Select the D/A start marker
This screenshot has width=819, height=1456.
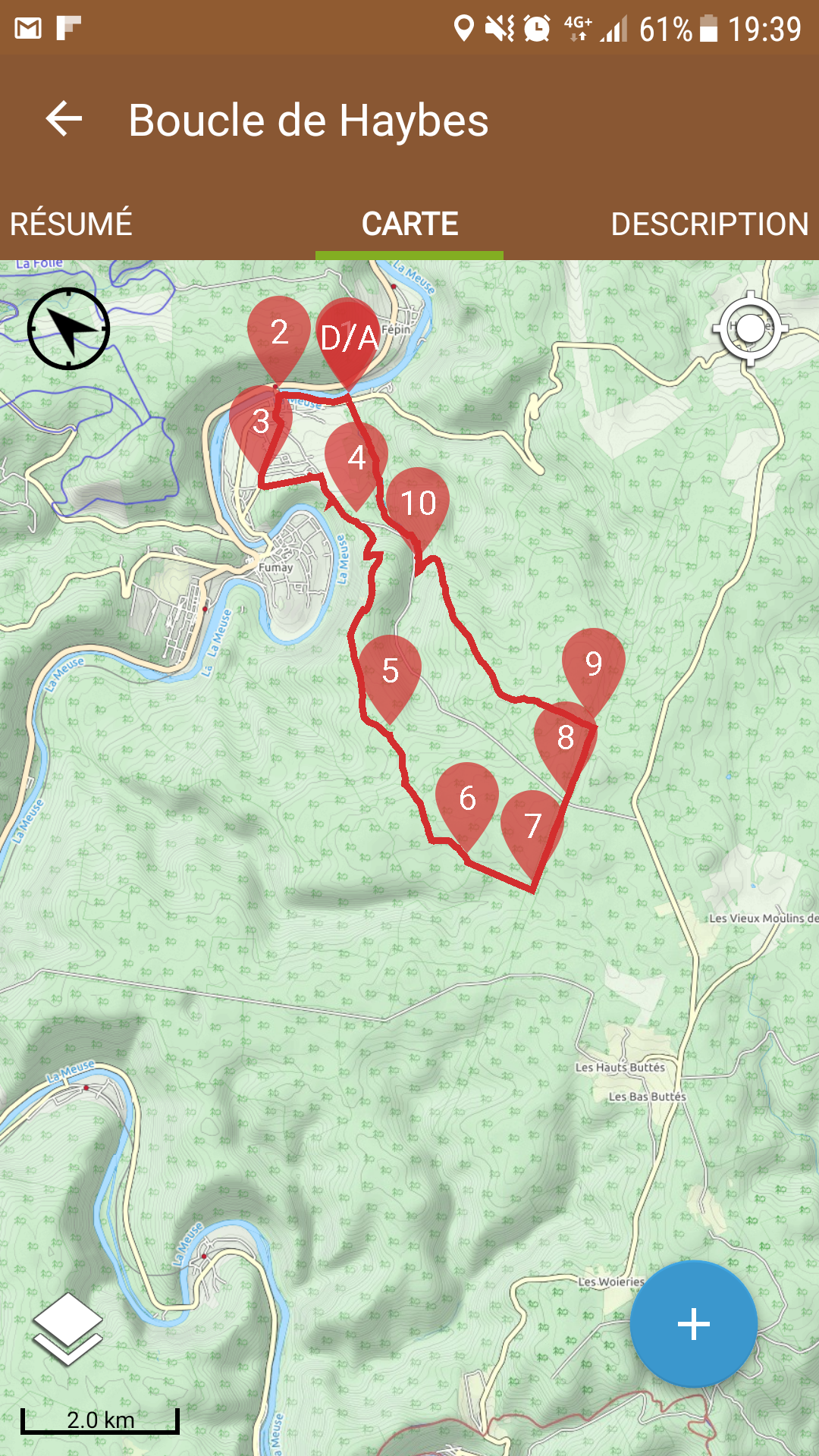click(348, 337)
